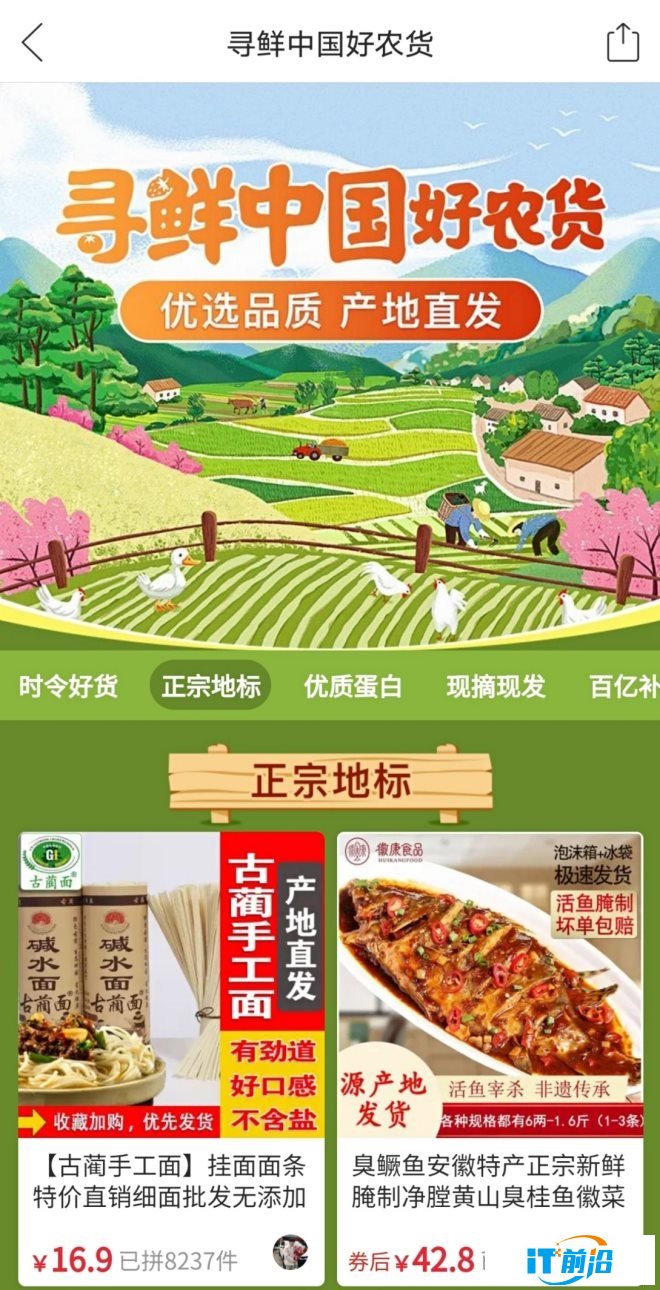Share this page via the share icon

pos(622,43)
